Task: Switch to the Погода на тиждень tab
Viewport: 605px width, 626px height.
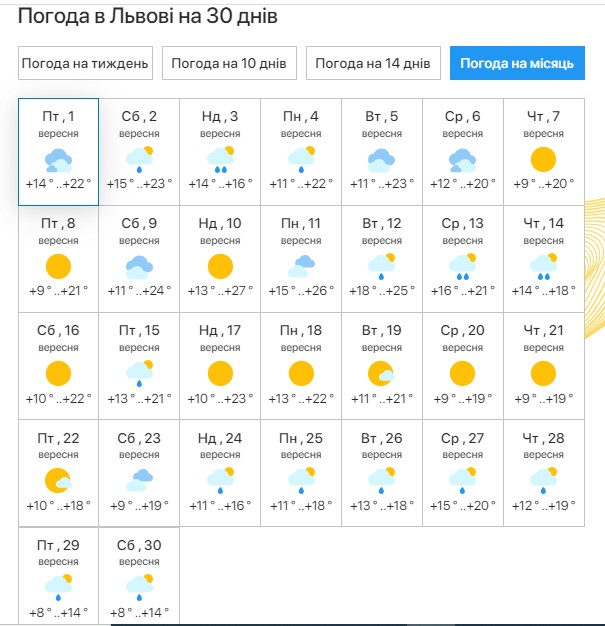Action: [x=85, y=63]
